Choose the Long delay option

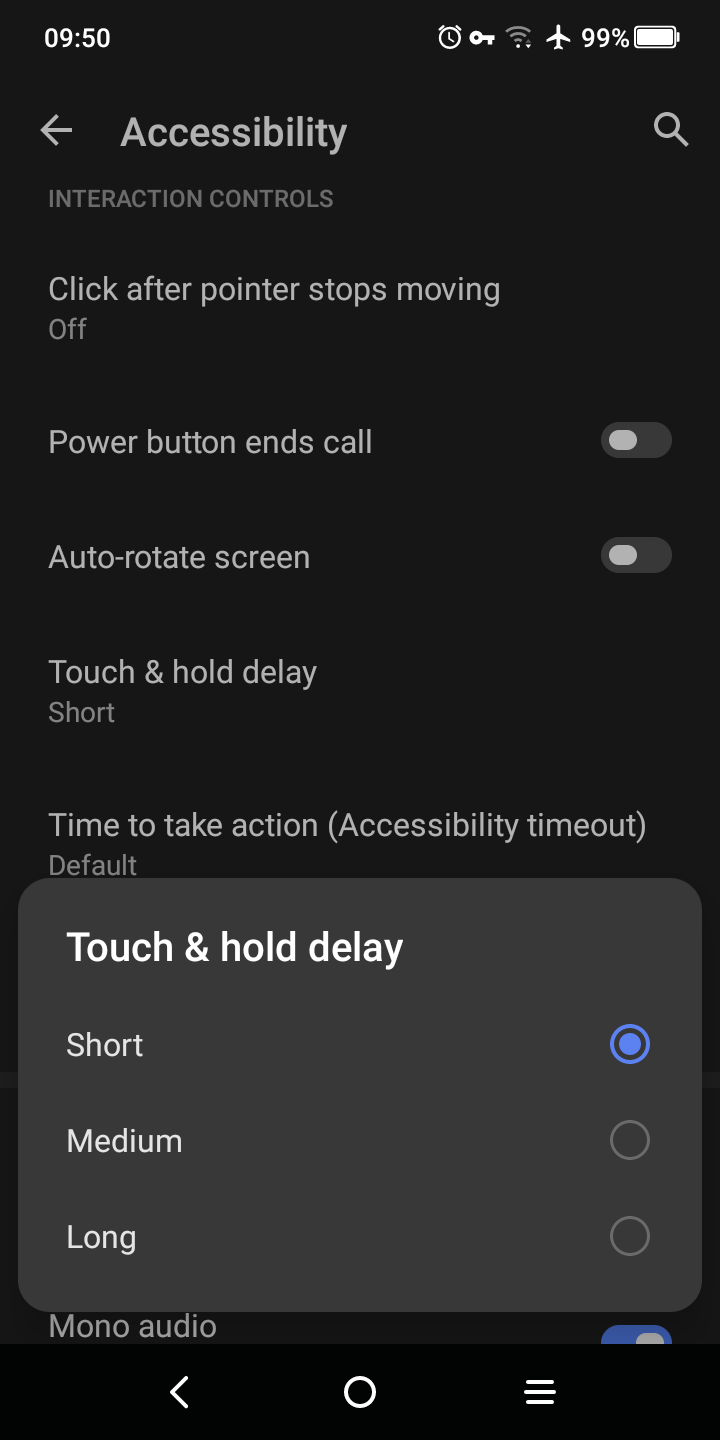[629, 1236]
